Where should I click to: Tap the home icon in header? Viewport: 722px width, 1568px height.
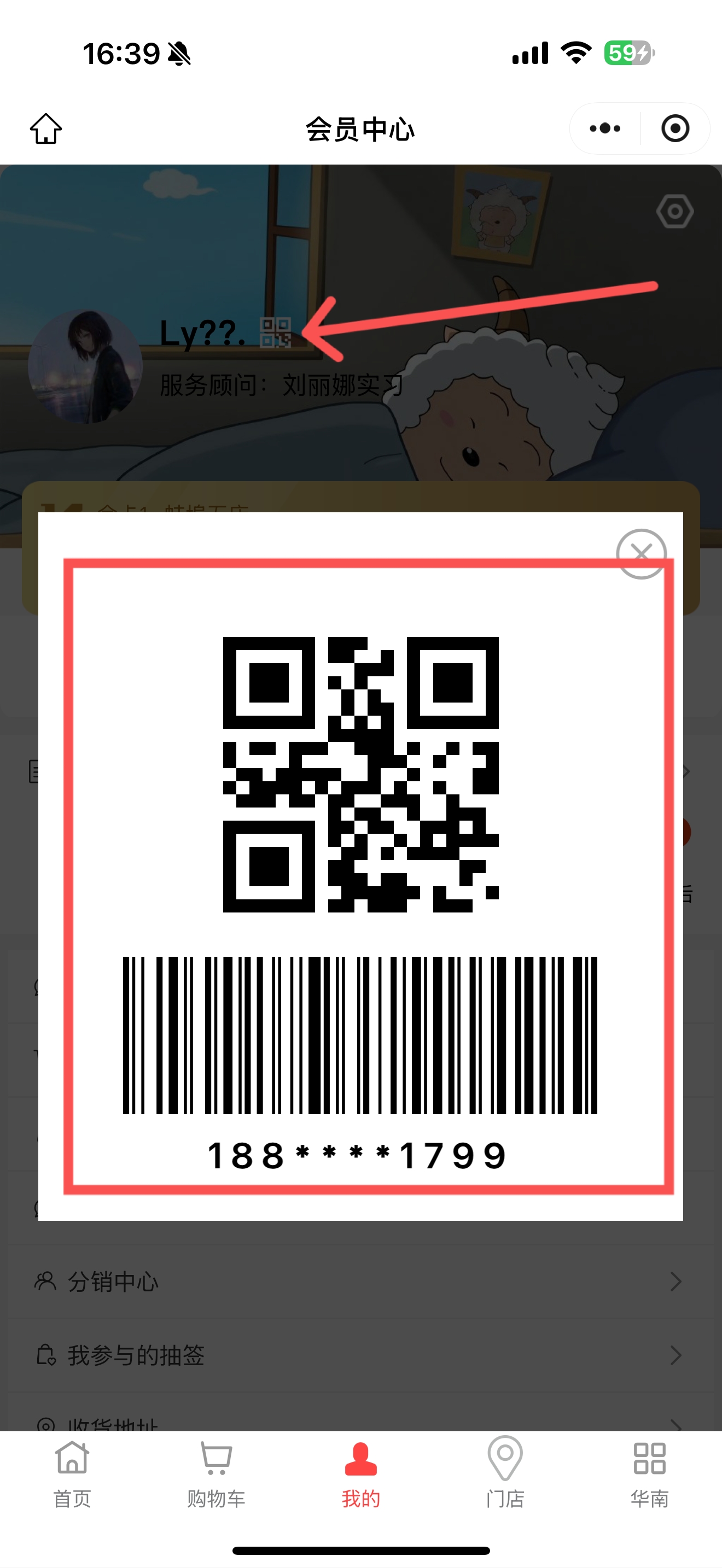[x=45, y=128]
